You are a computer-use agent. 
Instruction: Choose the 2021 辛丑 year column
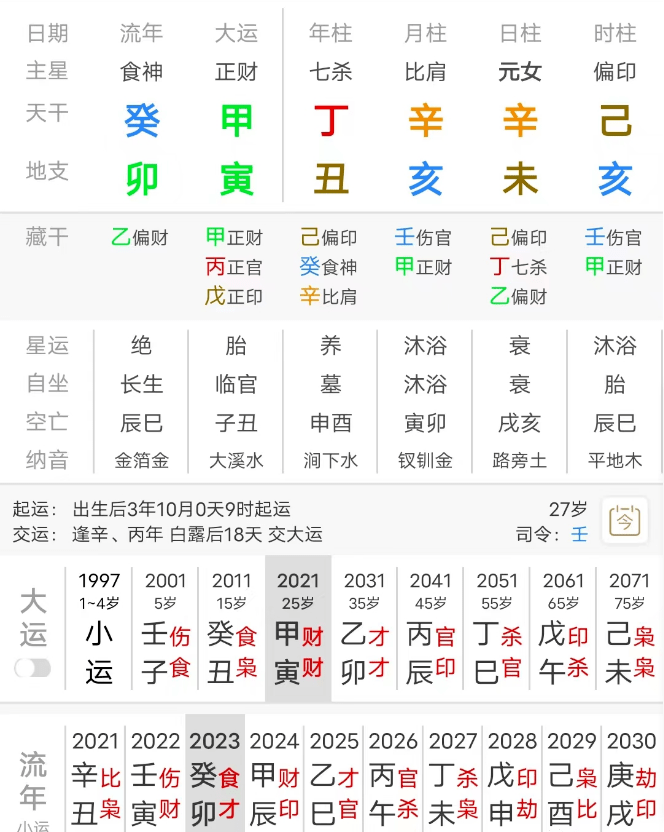click(x=96, y=780)
